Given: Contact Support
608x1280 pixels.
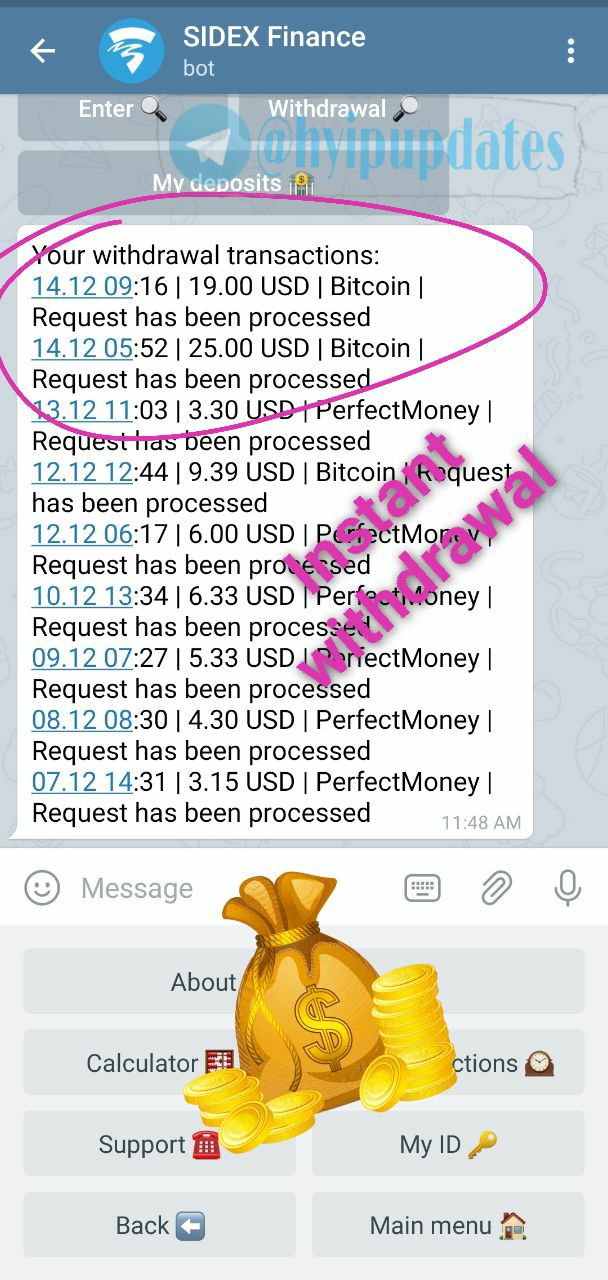Looking at the screenshot, I should pyautogui.click(x=159, y=1144).
